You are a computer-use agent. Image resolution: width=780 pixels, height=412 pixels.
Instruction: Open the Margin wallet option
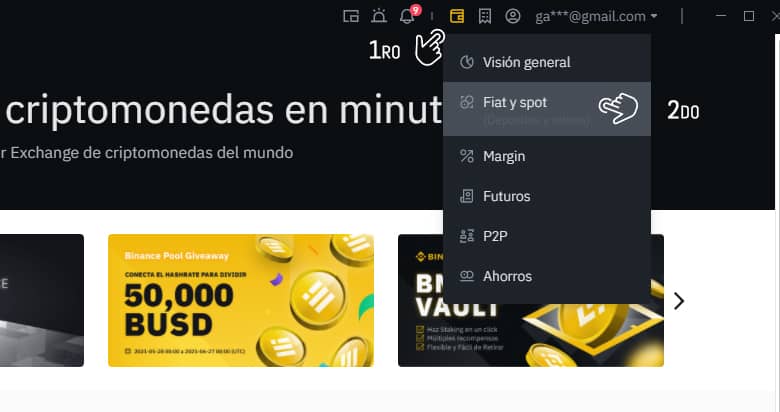pos(504,156)
